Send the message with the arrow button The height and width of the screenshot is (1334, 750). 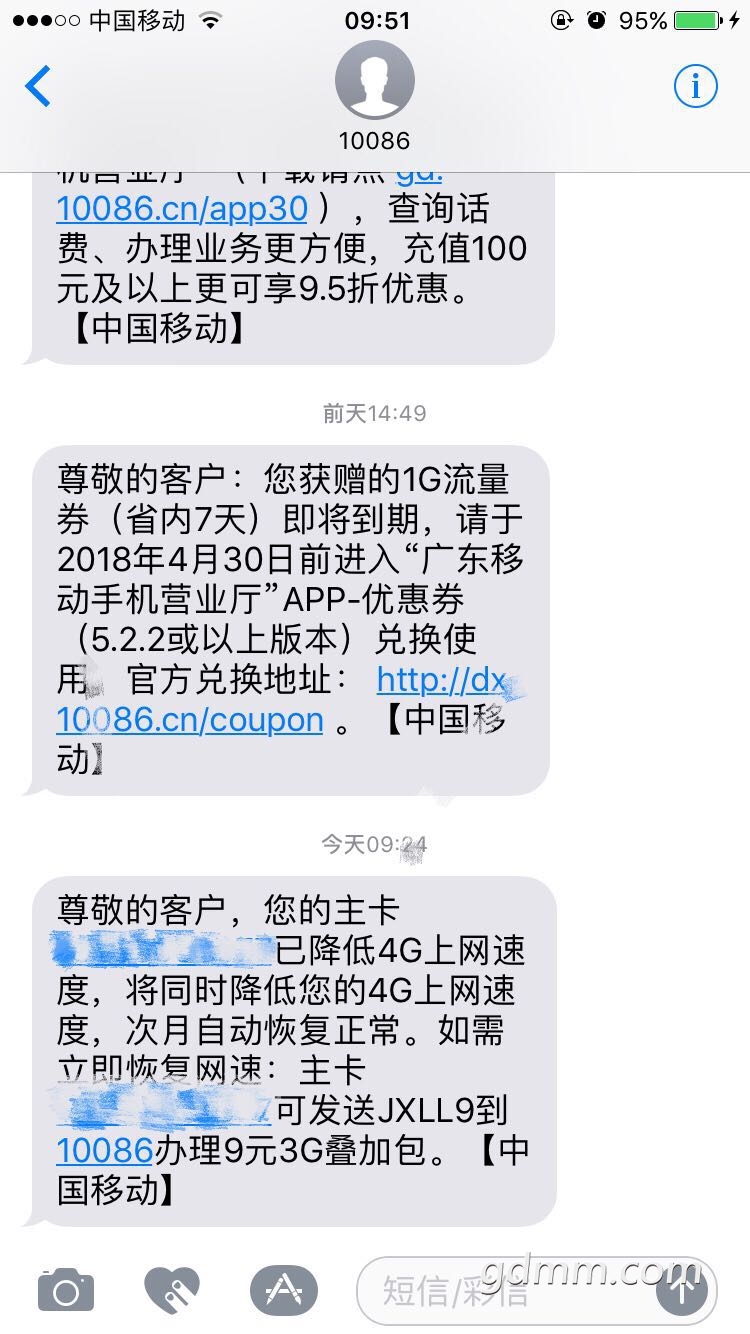(x=684, y=1291)
